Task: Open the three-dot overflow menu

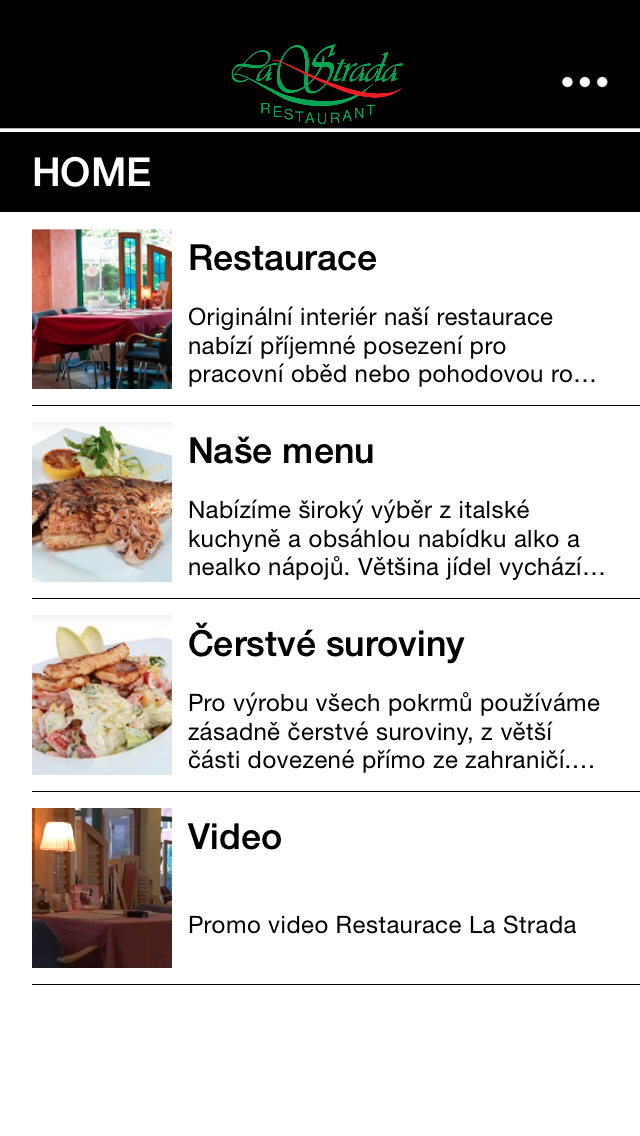Action: 584,82
